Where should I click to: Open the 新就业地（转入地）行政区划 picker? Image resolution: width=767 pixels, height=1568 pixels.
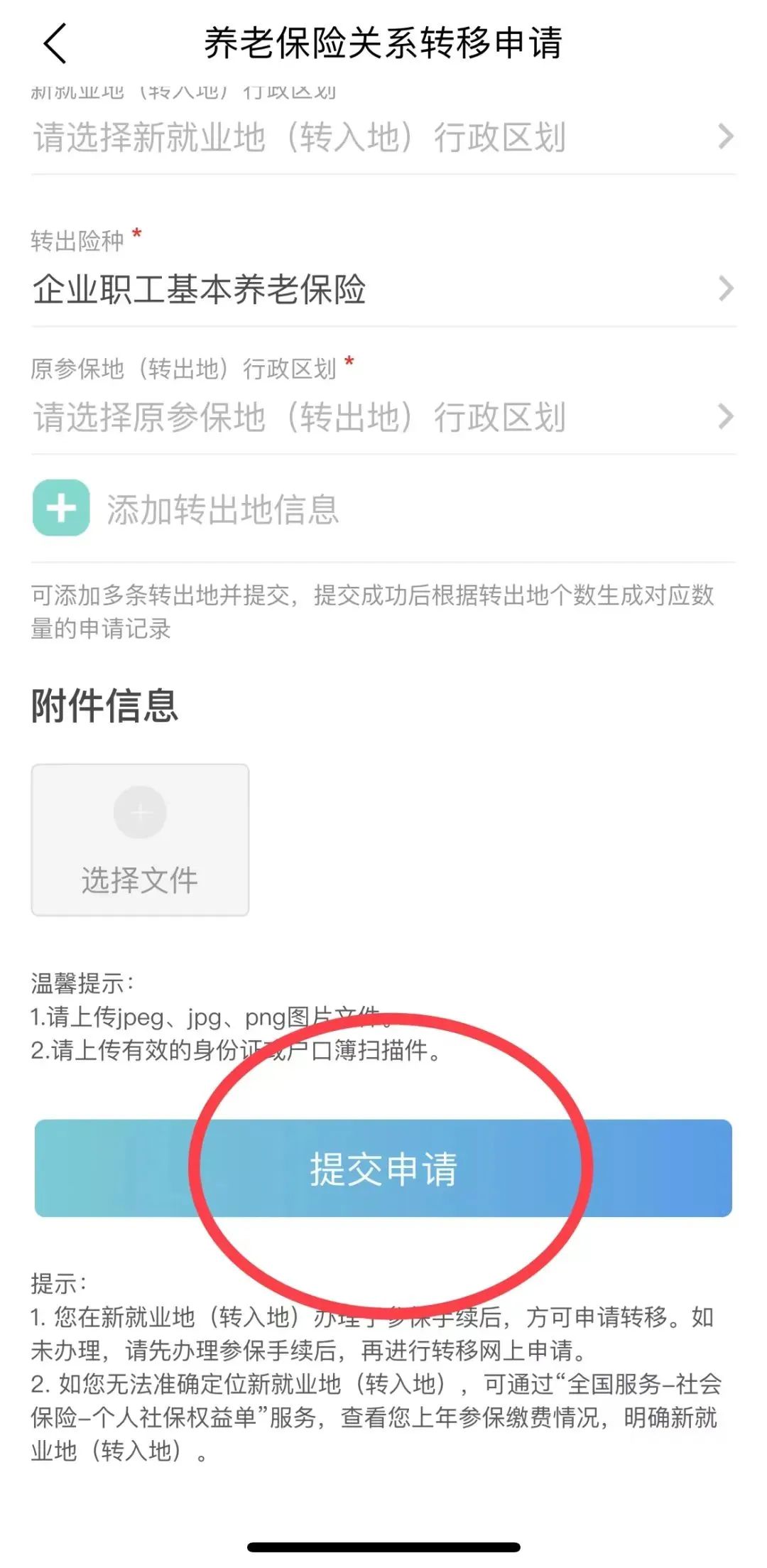point(383,136)
